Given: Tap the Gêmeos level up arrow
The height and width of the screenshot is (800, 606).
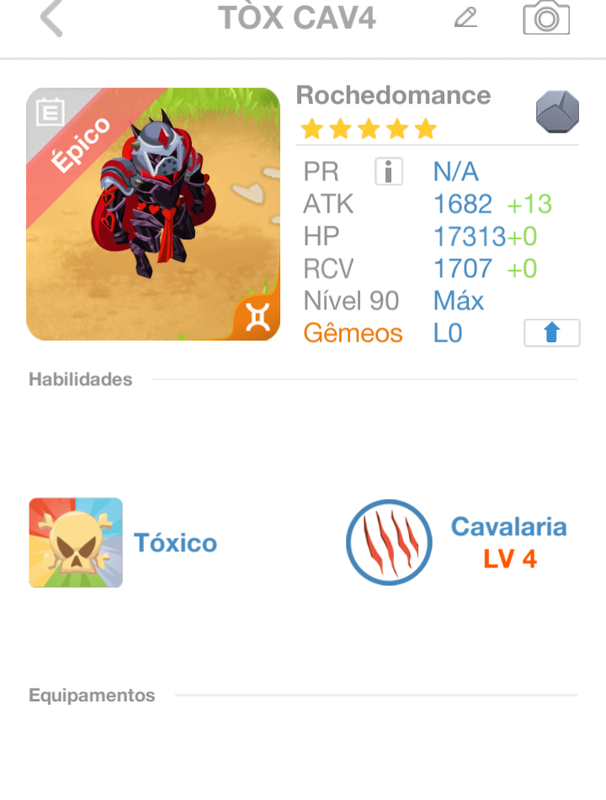Looking at the screenshot, I should pos(551,333).
